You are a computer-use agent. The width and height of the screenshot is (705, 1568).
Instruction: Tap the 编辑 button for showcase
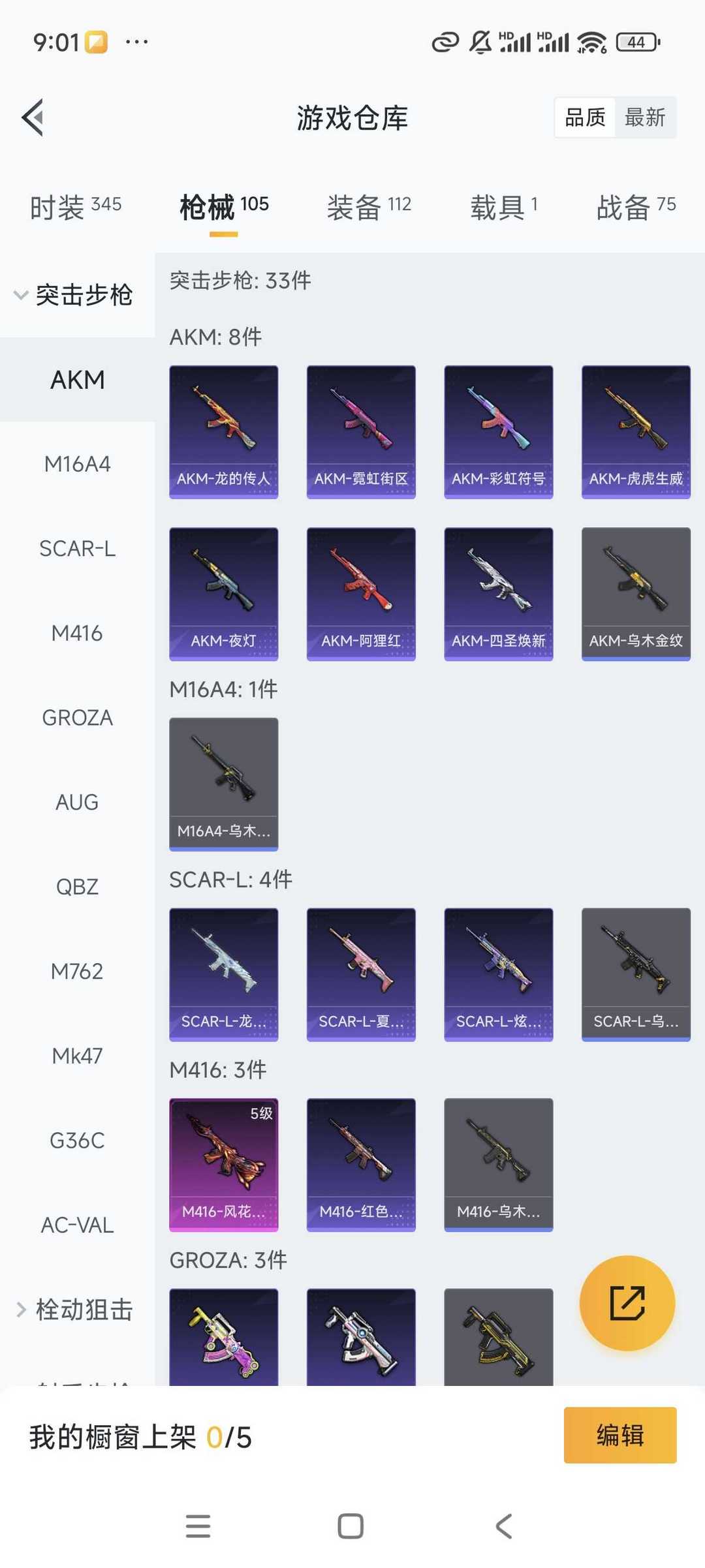[620, 1435]
